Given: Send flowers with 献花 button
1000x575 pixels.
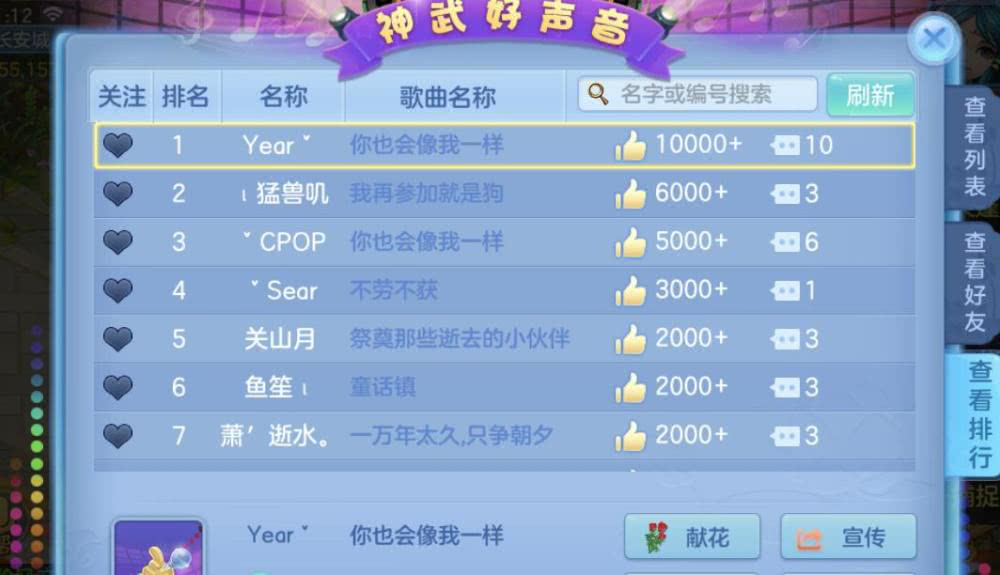Looking at the screenshot, I should (x=693, y=538).
